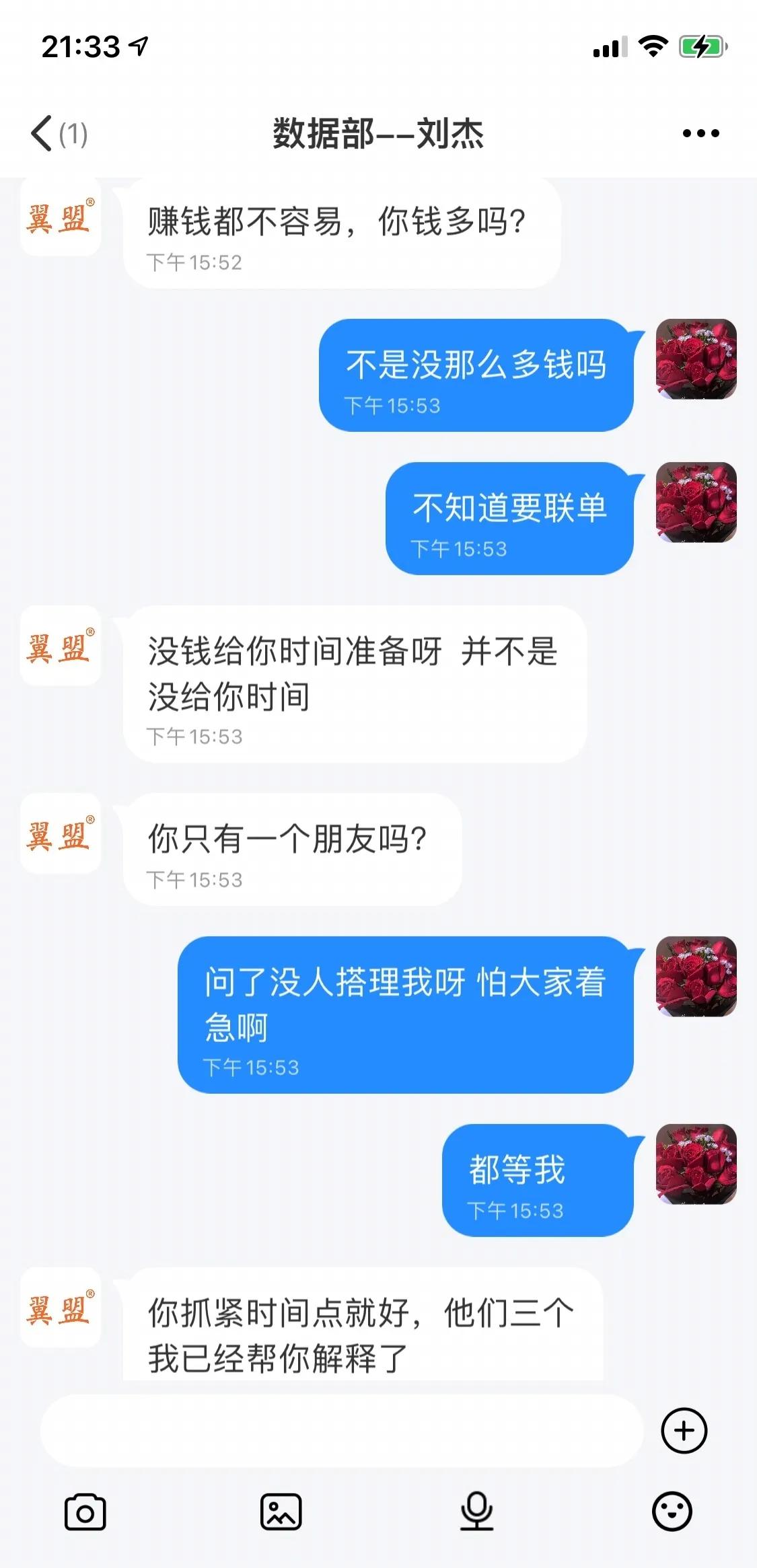757x1568 pixels.
Task: Tap the Wi-Fi icon in the status bar
Action: (x=650, y=47)
